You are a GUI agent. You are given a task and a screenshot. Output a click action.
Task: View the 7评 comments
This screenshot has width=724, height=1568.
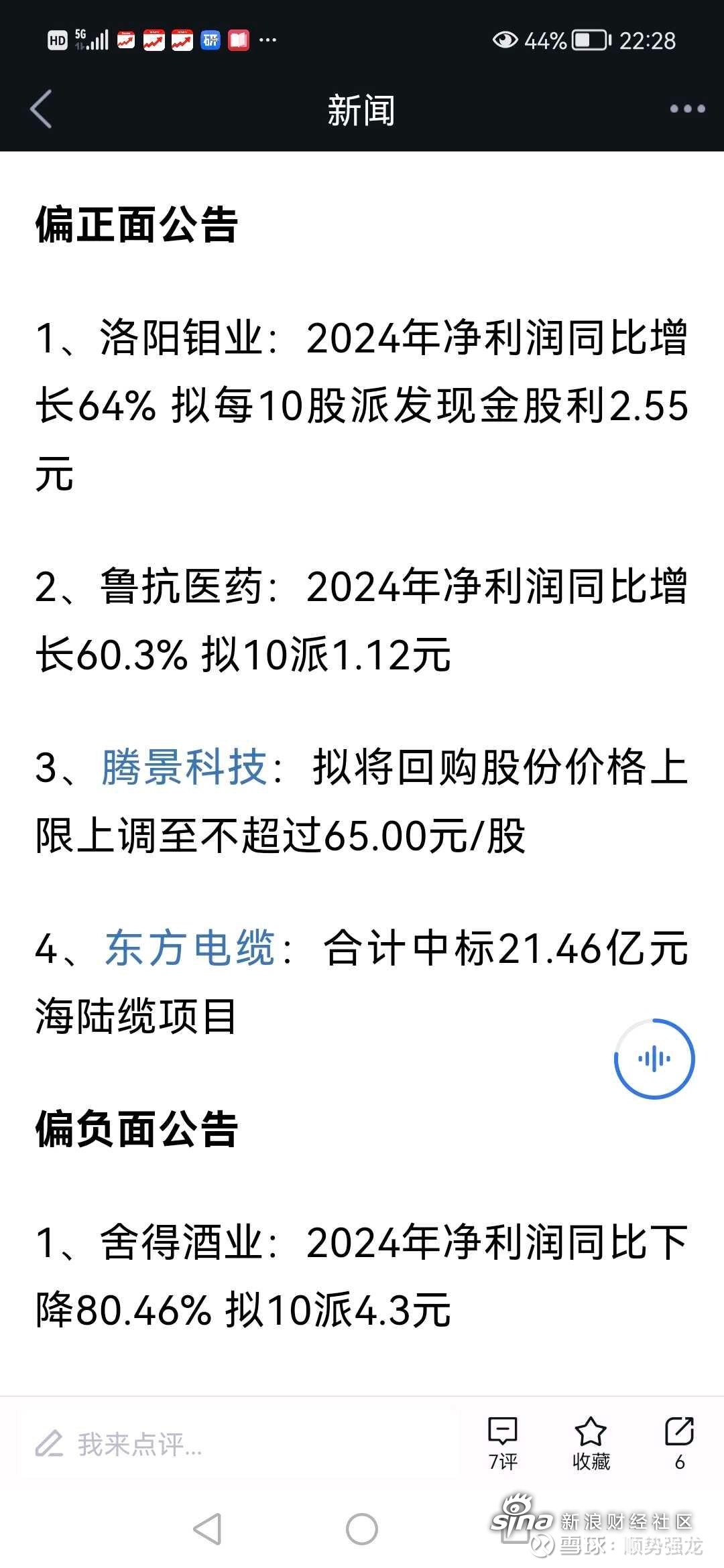503,1443
